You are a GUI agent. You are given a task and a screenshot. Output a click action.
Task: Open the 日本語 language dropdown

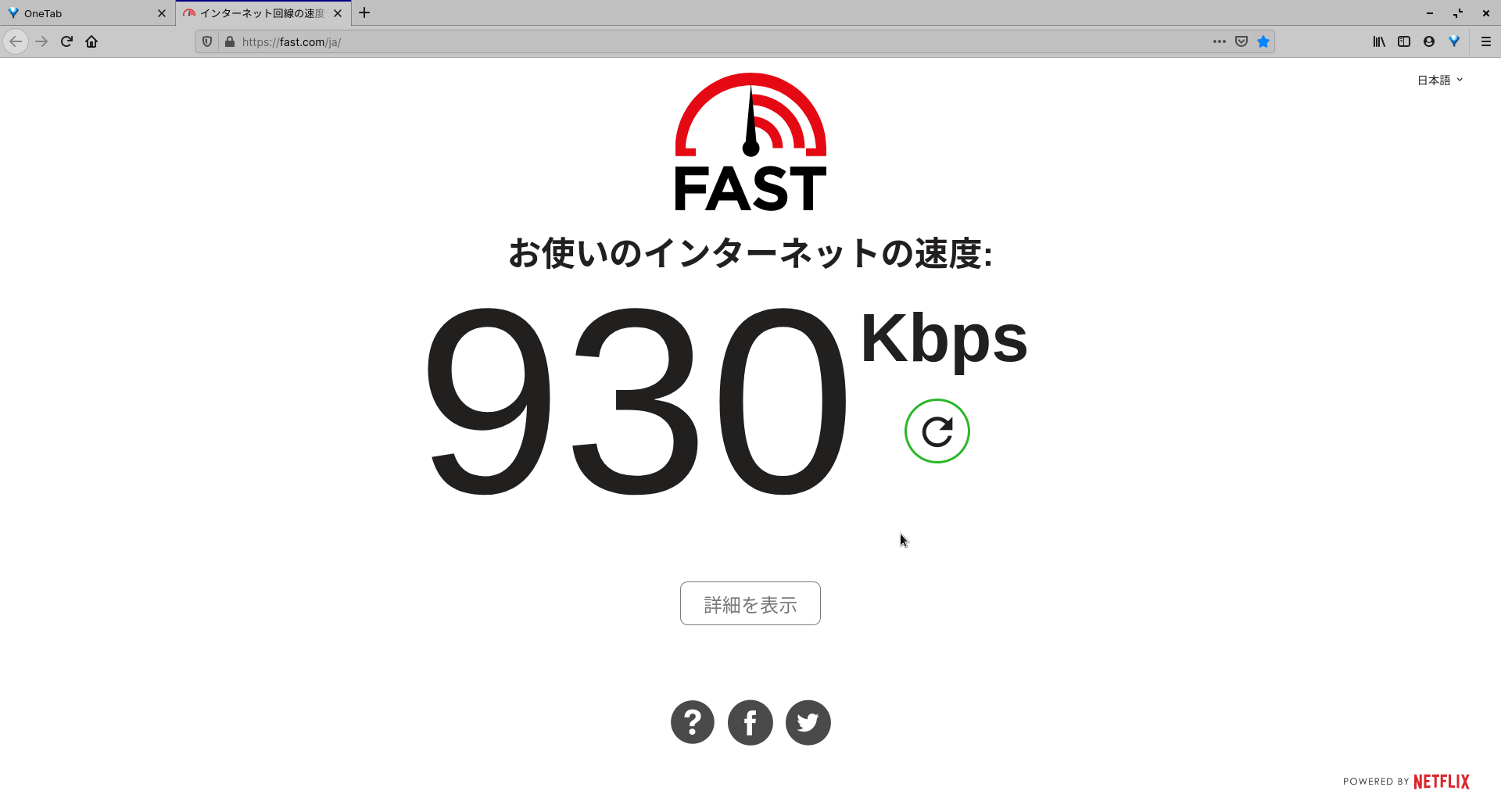click(x=1439, y=80)
